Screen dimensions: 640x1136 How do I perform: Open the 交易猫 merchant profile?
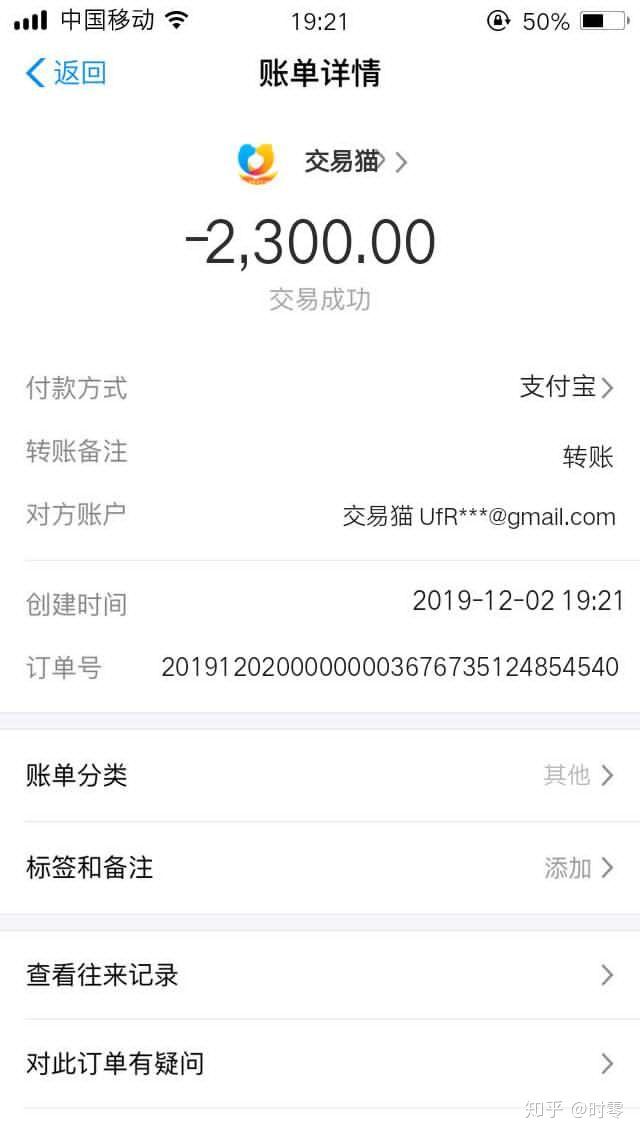(323, 162)
